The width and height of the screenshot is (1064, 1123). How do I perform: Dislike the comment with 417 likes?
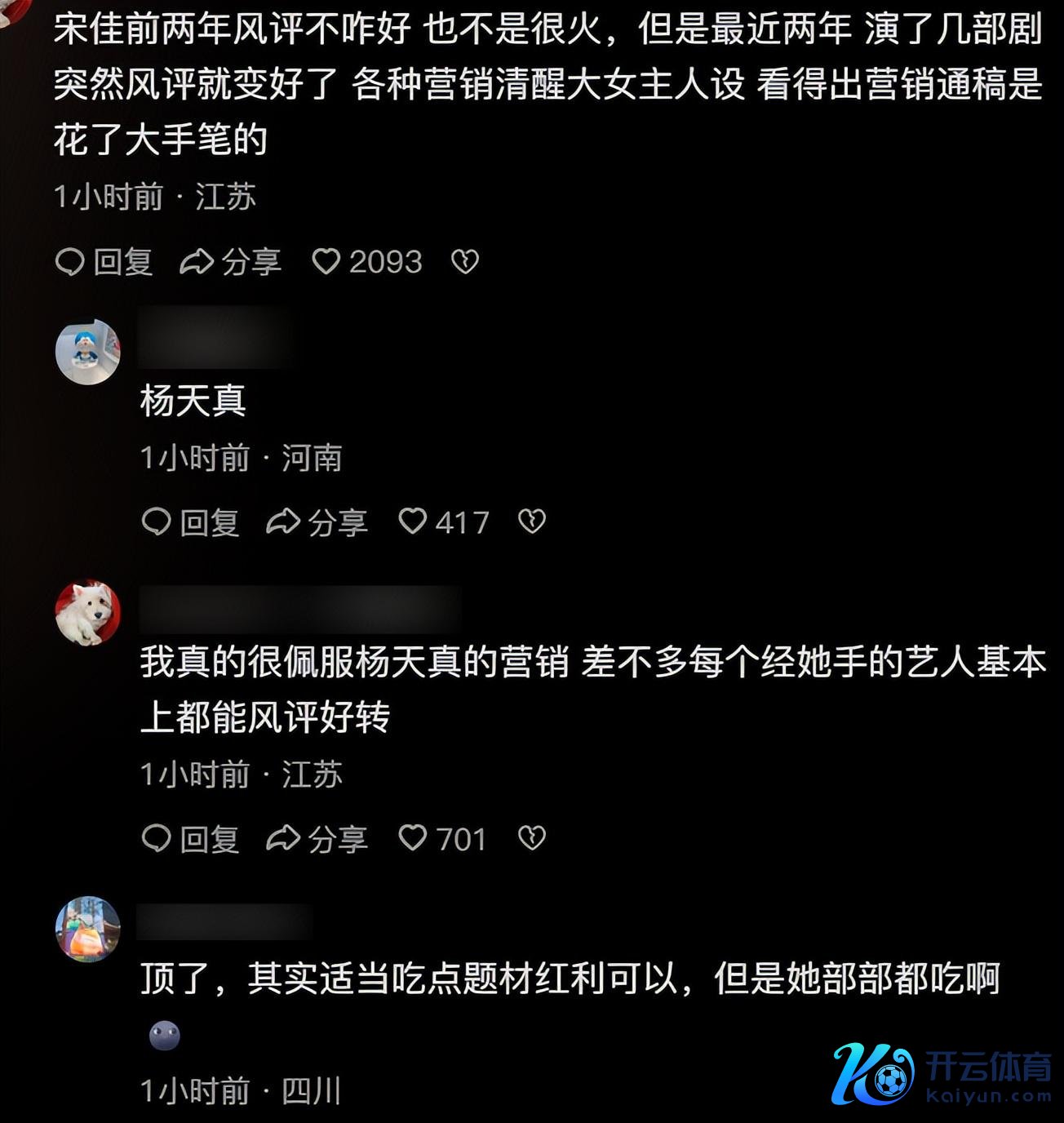[532, 522]
